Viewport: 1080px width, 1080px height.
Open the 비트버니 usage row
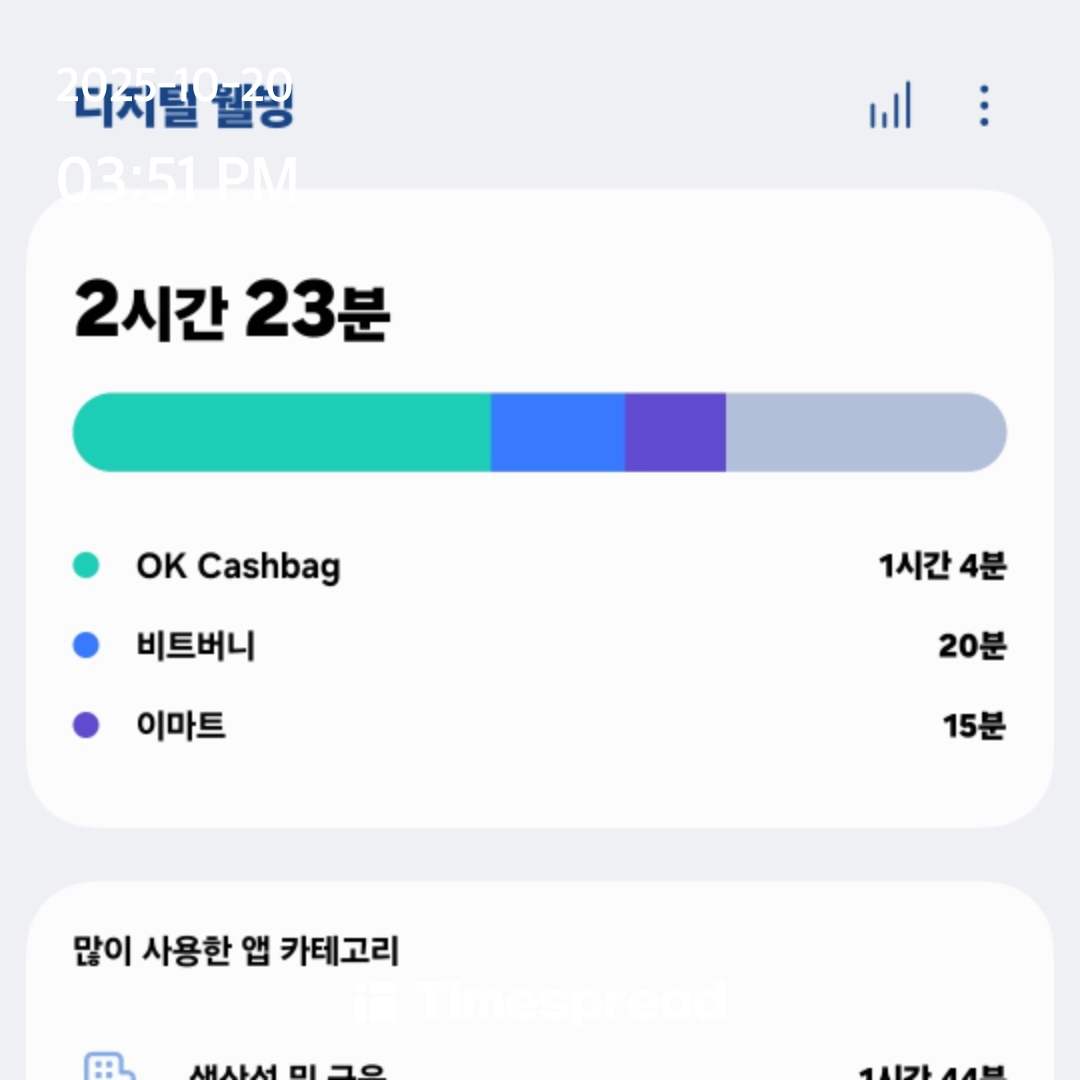coord(540,646)
